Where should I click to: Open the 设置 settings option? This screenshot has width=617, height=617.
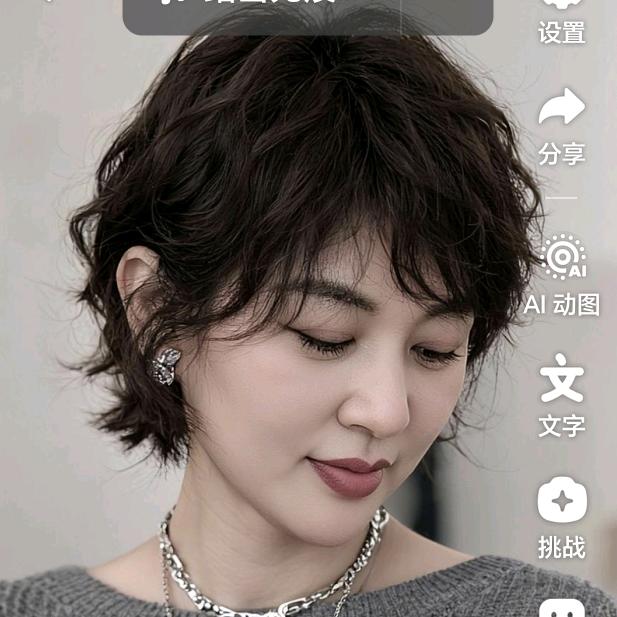point(561,22)
